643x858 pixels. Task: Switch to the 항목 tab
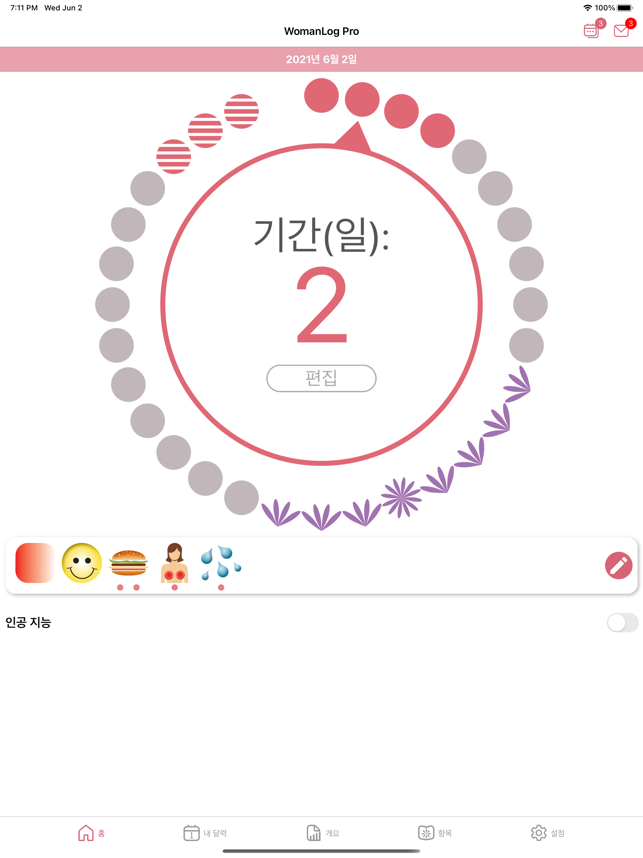pos(435,832)
